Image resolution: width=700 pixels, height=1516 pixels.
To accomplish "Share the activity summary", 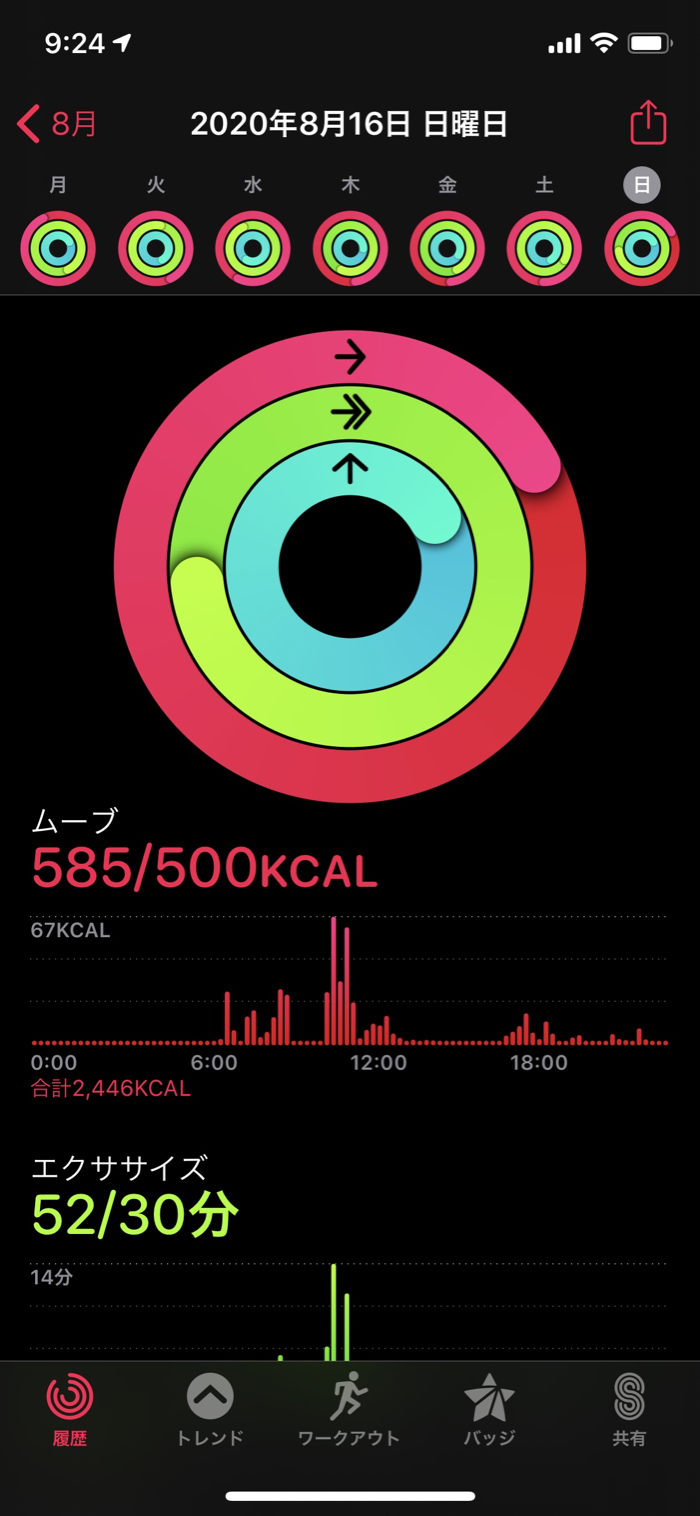I will (648, 122).
